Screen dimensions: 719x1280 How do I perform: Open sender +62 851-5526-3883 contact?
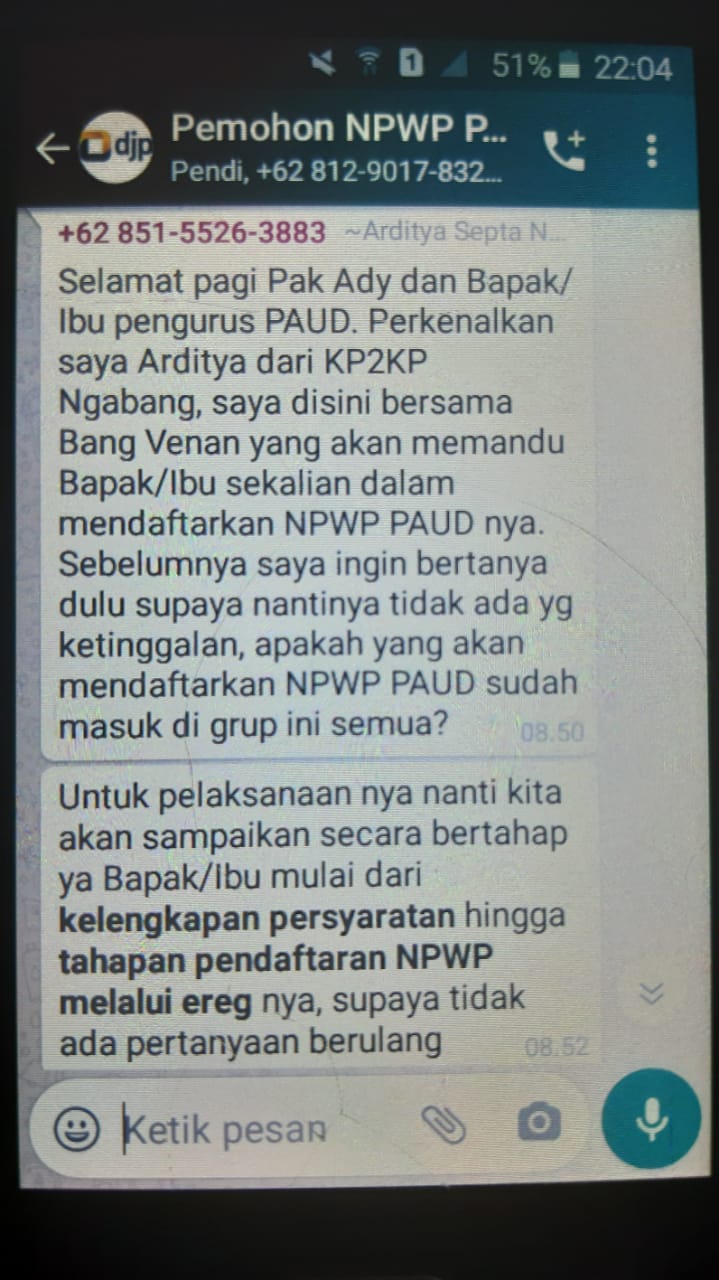click(x=191, y=232)
